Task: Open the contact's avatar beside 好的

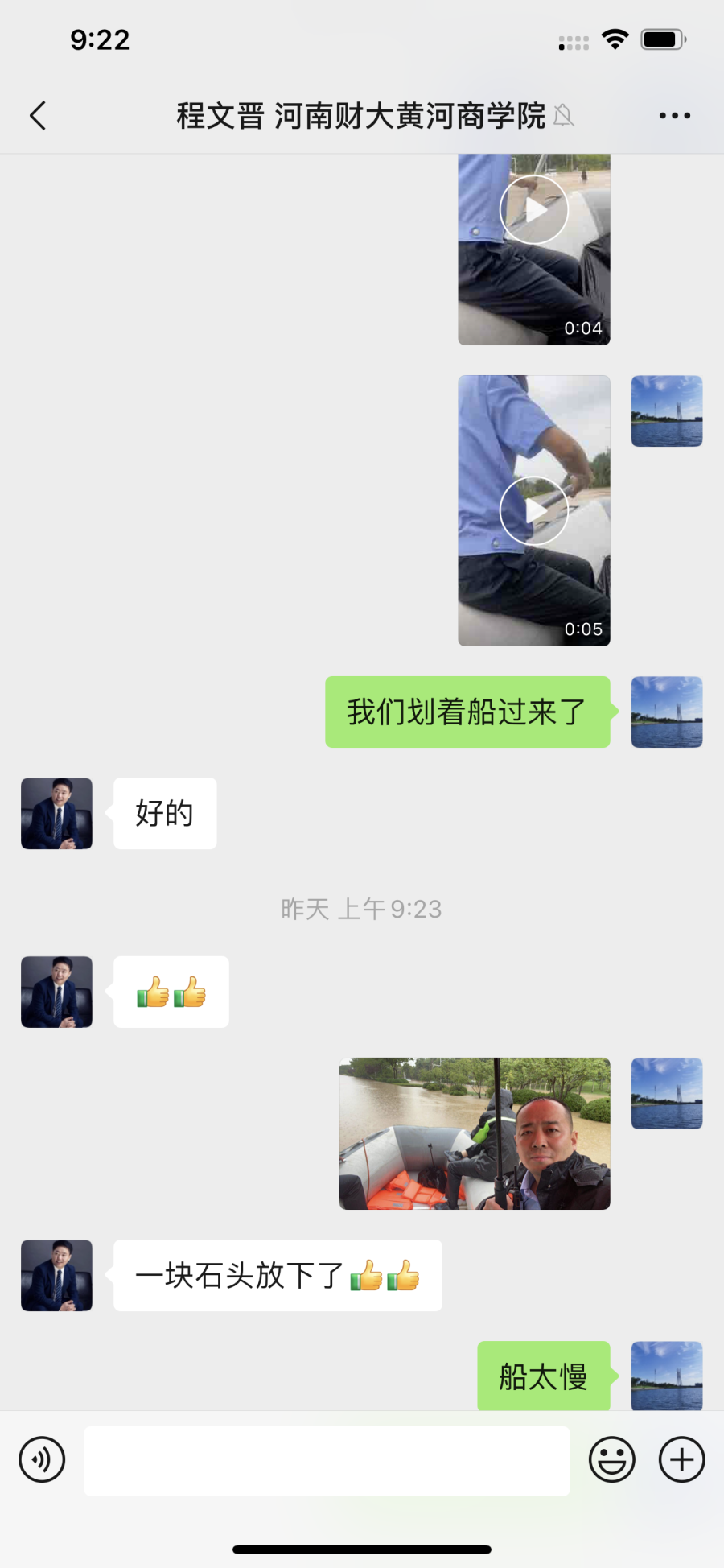Action: 56,814
